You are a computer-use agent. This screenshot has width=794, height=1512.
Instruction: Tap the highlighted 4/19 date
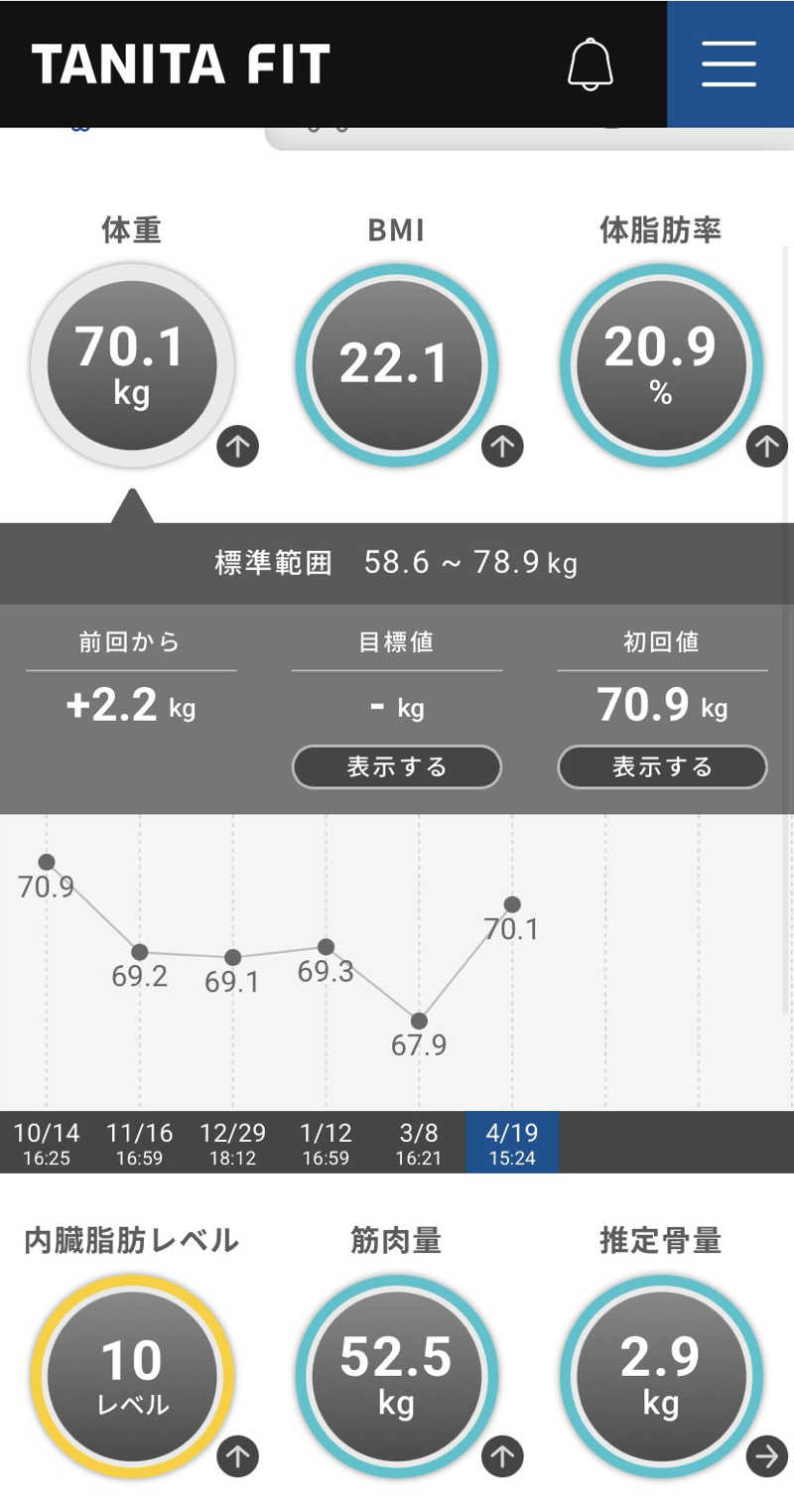pyautogui.click(x=512, y=1143)
